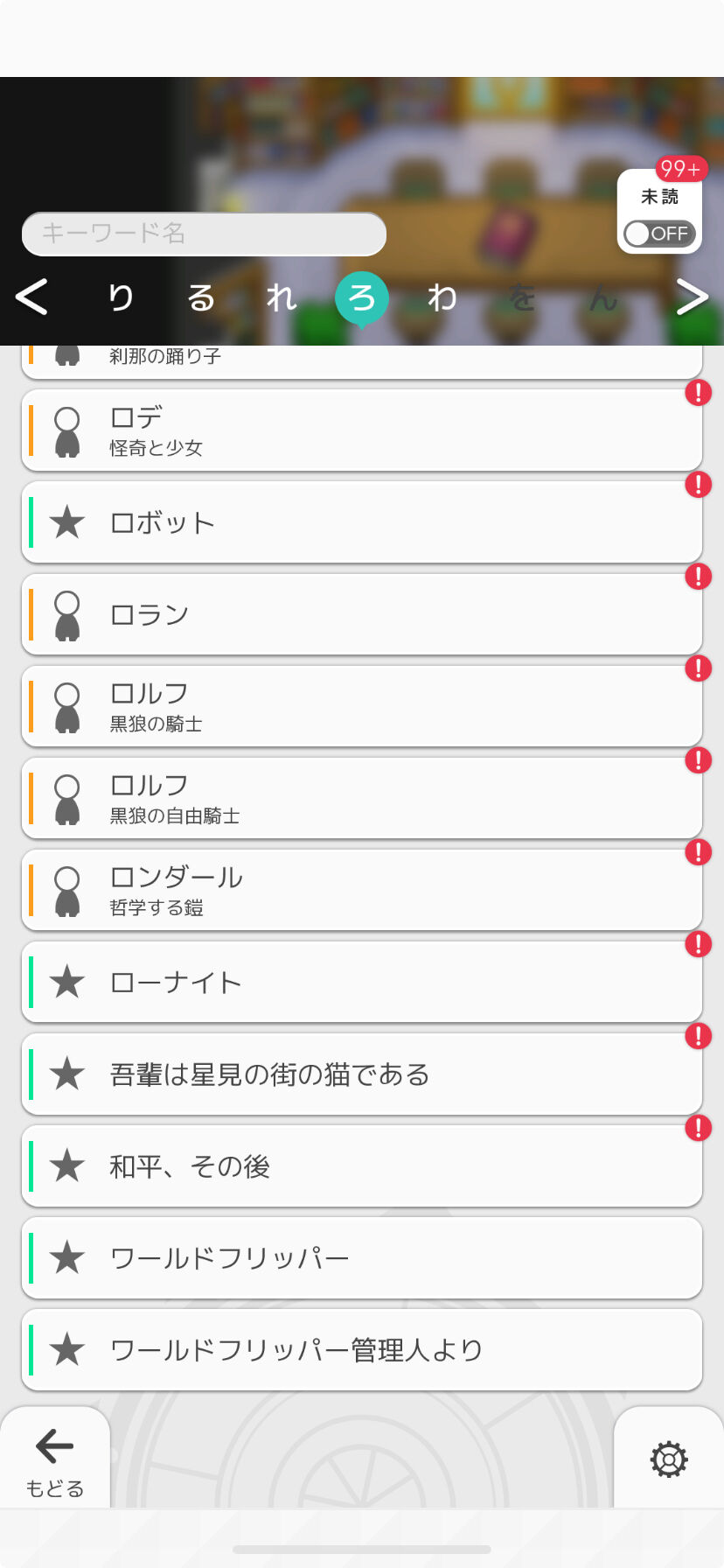This screenshot has width=724, height=1568.
Task: Open ロルフ 黒狼の騎士 entry
Action: (x=362, y=706)
